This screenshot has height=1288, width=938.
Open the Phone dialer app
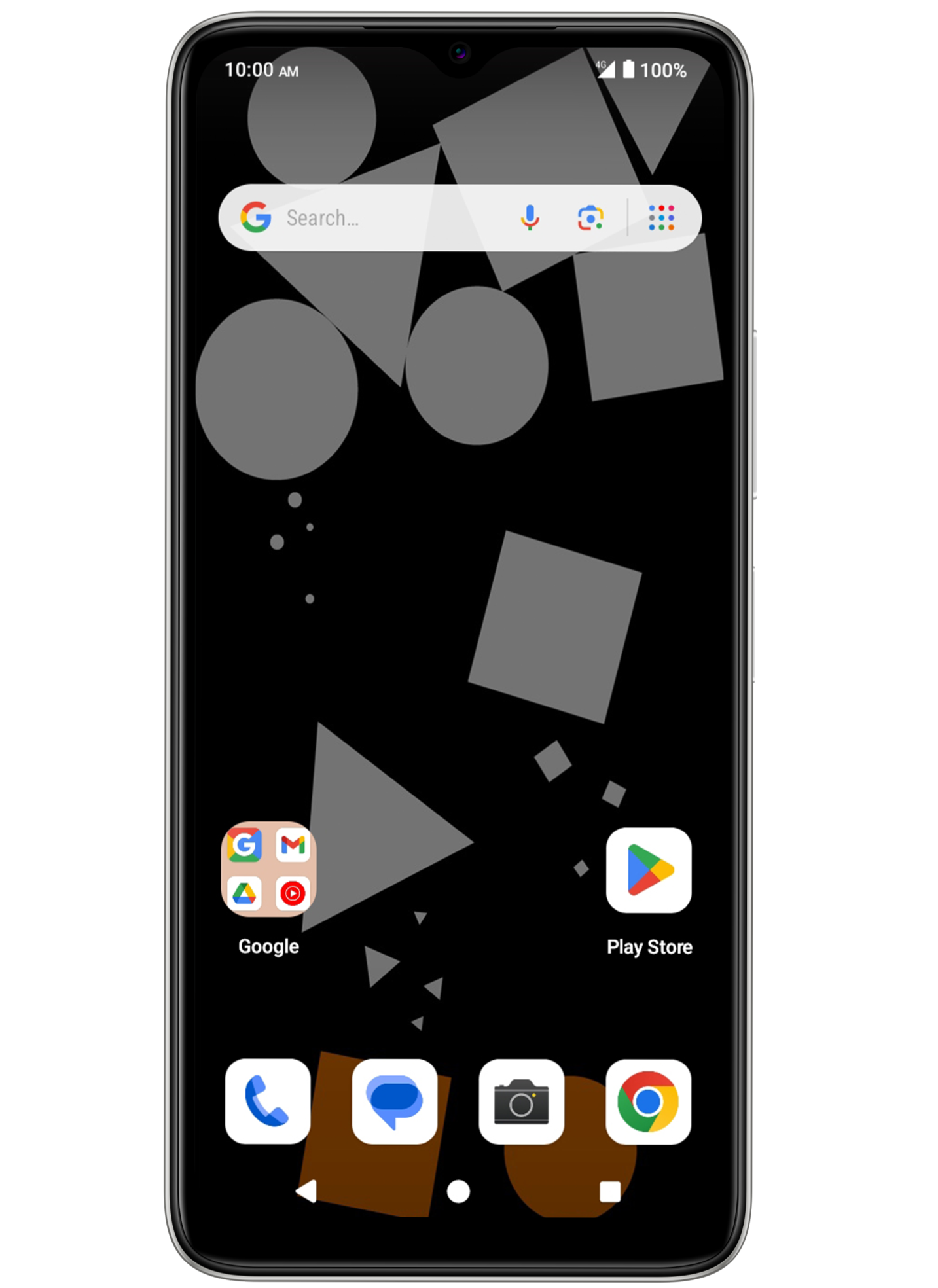tap(267, 1101)
